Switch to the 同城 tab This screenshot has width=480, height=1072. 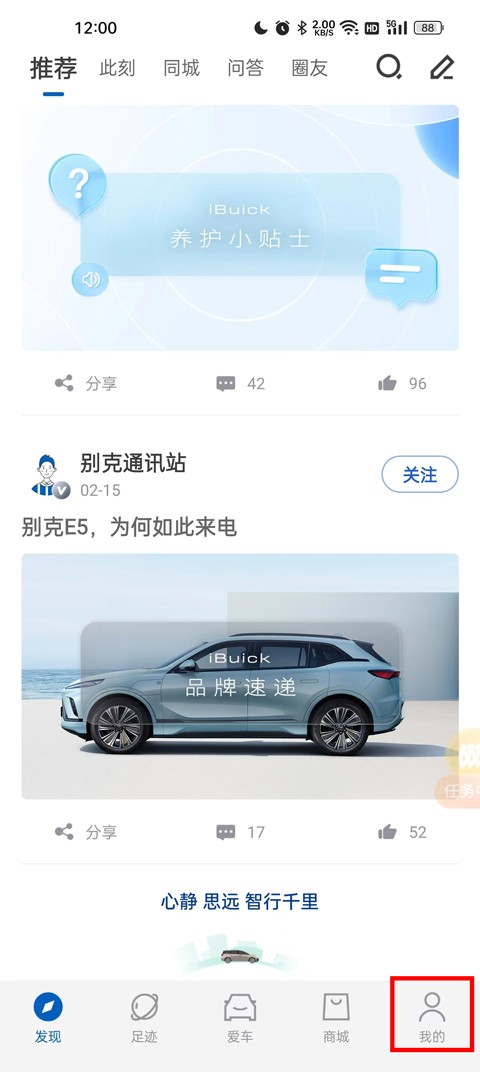click(x=181, y=68)
